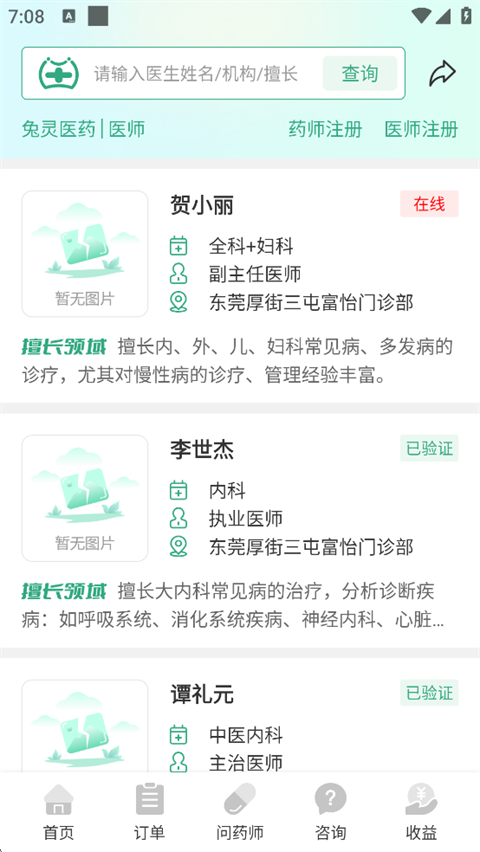Select the 收益 earnings tab
The image size is (480, 852).
(421, 811)
